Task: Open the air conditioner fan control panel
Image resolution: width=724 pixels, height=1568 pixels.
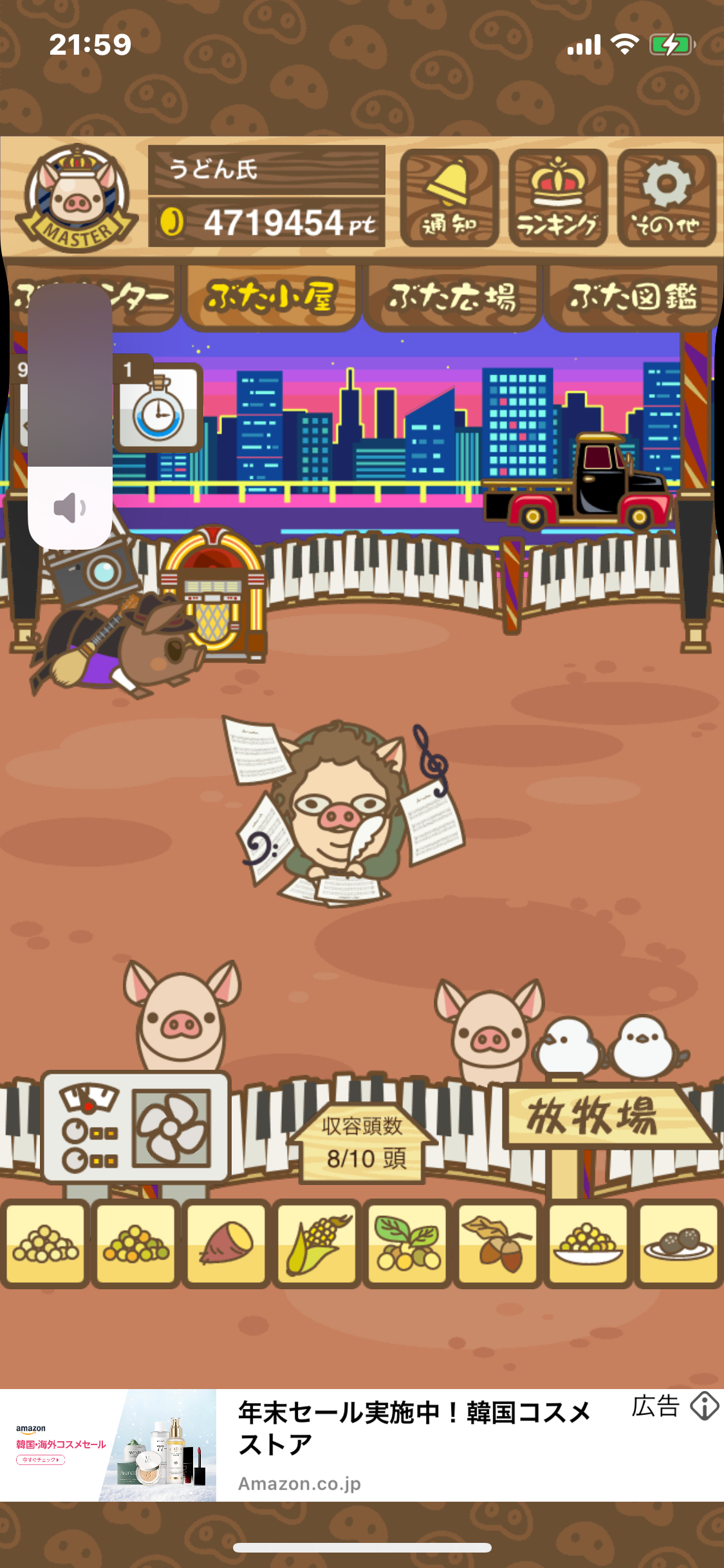Action: [136, 1127]
